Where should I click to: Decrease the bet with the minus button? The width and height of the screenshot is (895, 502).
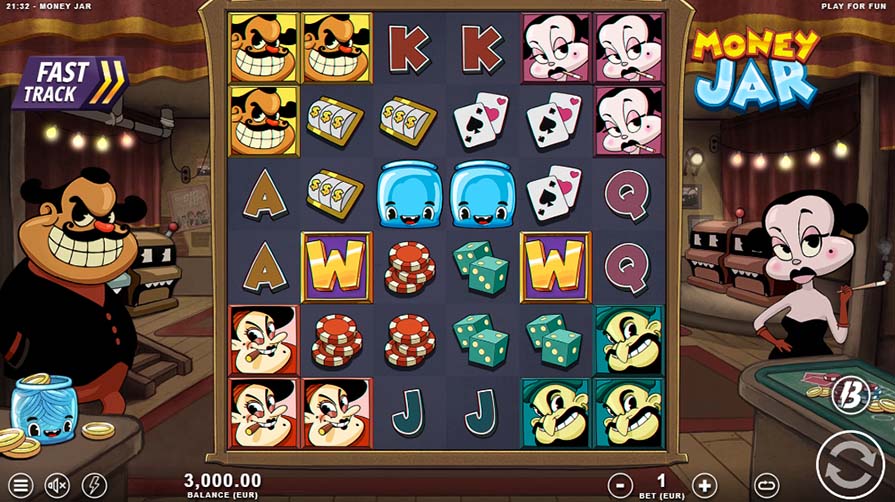point(621,483)
